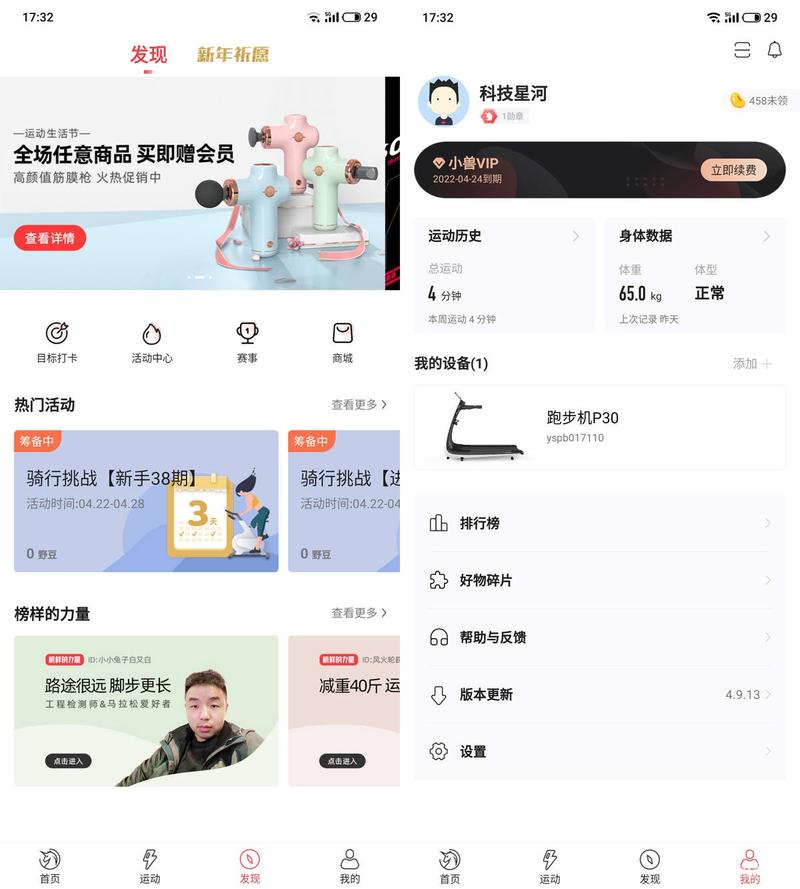Open 活动中心
Screen dimensions: 800x889
pos(152,342)
